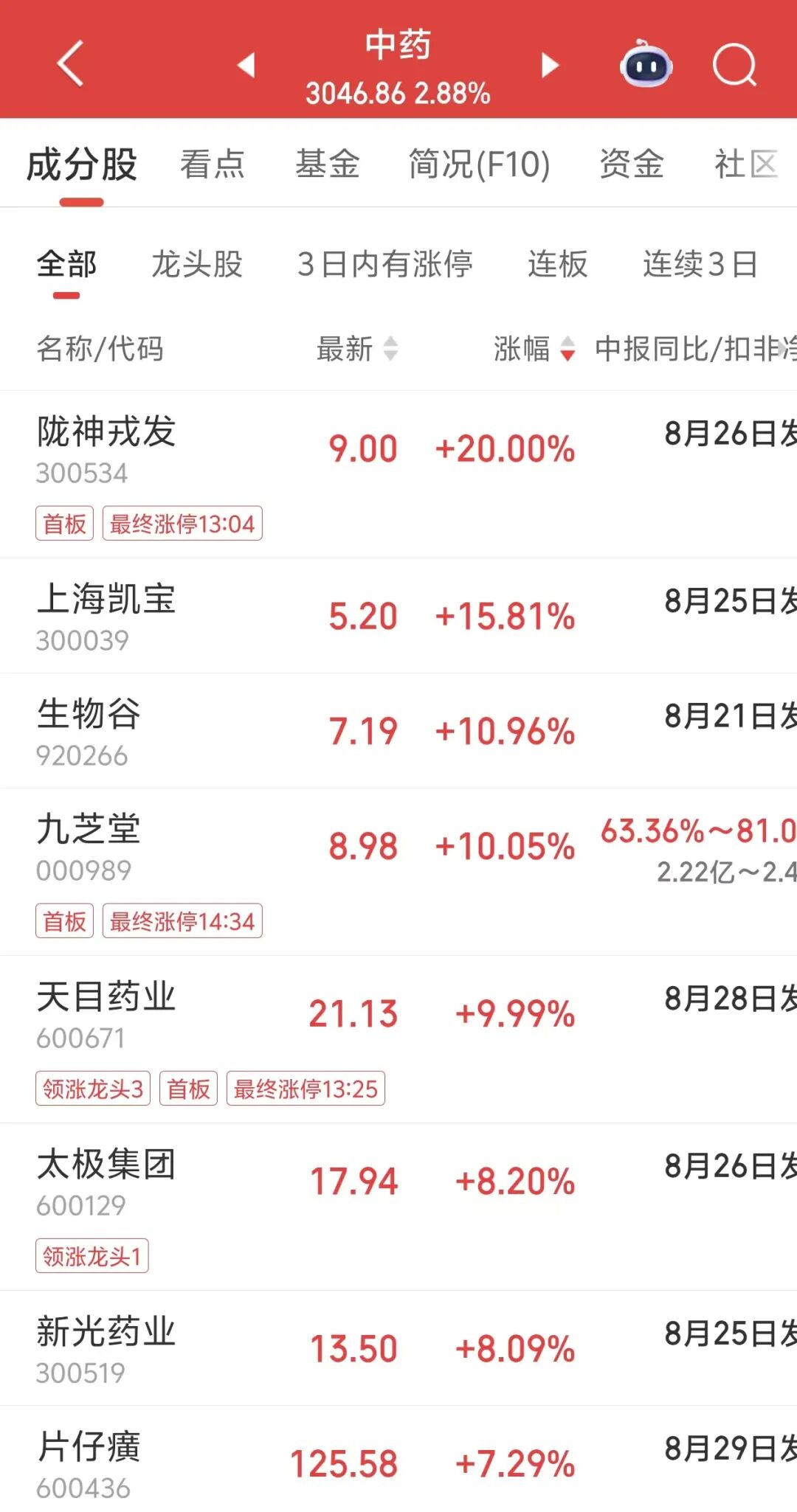Switch to the 看点 tab

click(213, 164)
